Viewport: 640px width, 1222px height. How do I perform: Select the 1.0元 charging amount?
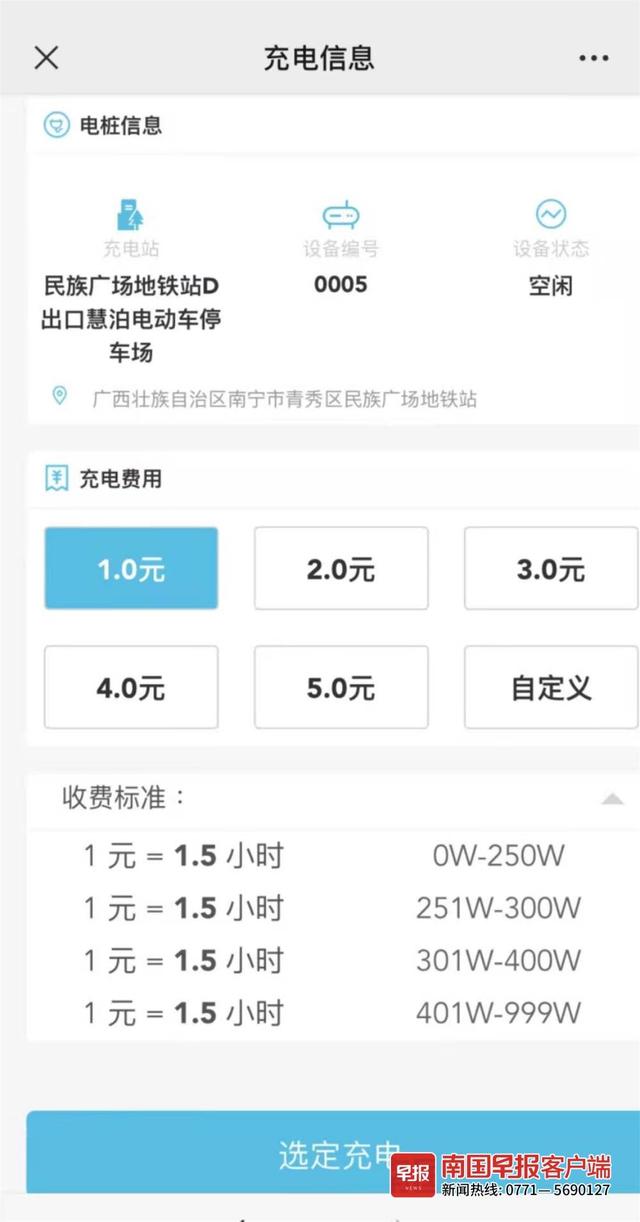click(131, 569)
